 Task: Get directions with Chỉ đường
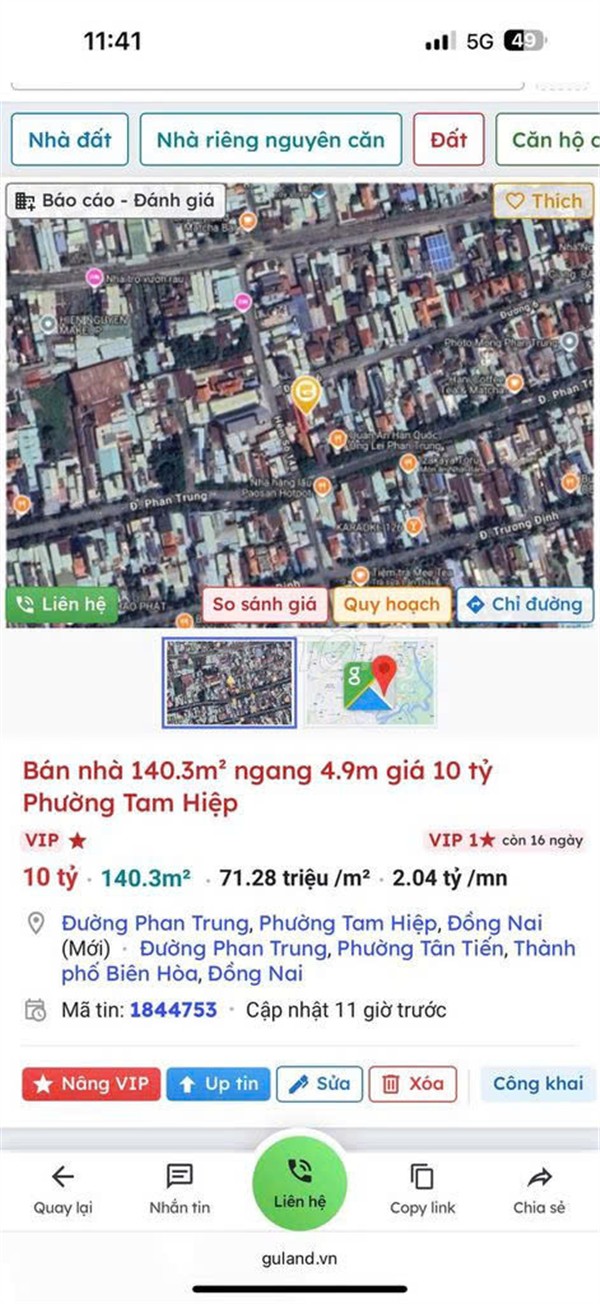point(525,604)
